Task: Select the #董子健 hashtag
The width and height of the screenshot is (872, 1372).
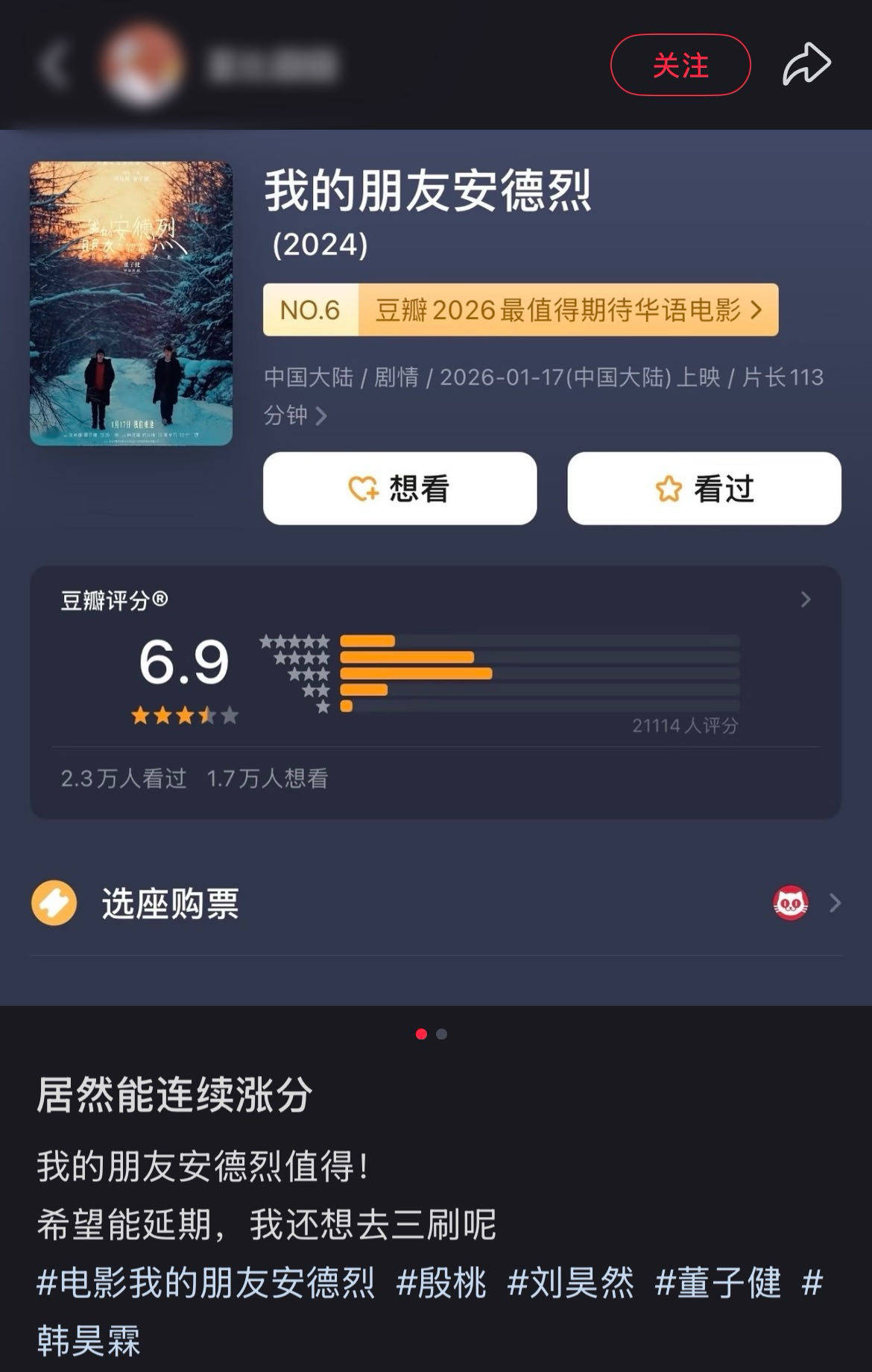Action: 718,1283
